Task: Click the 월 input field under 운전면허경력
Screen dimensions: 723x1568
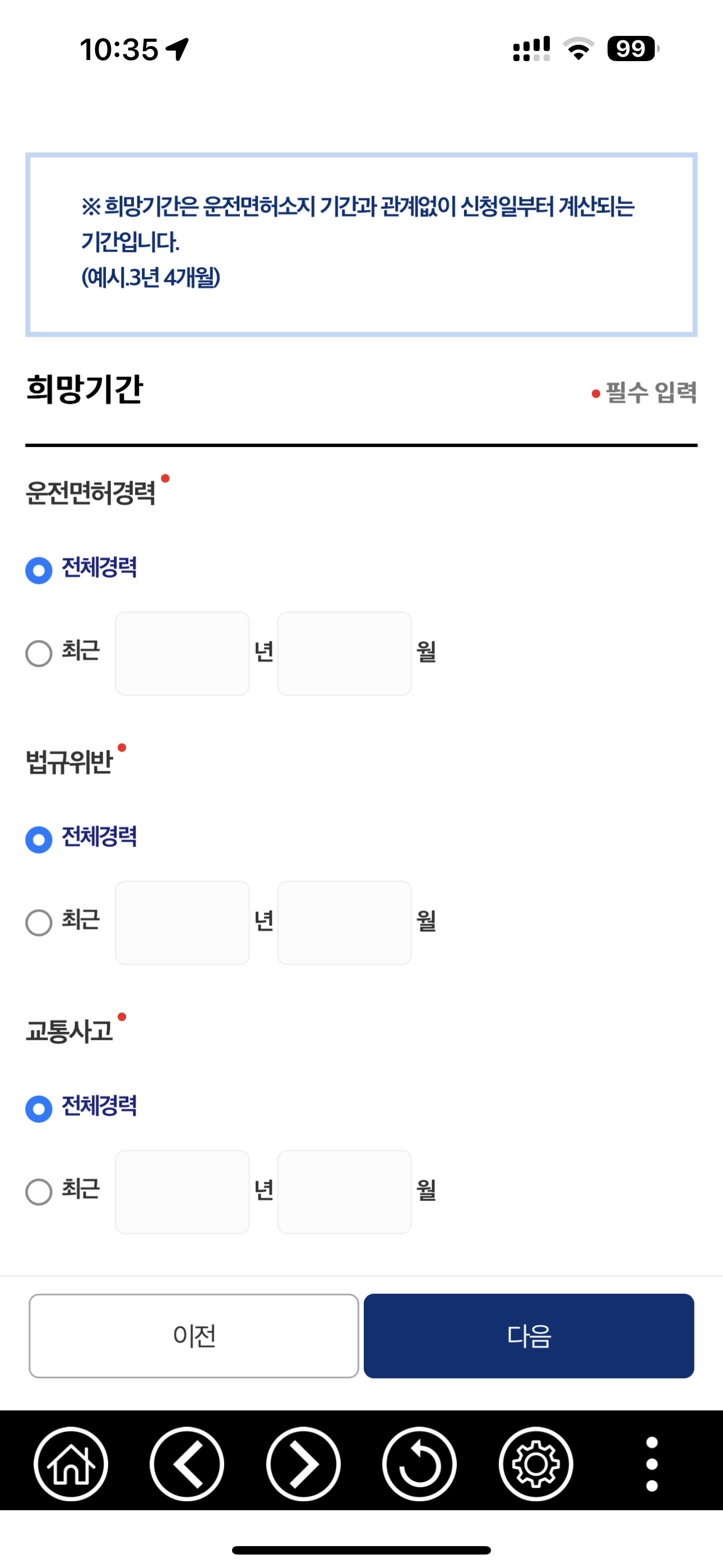Action: click(344, 653)
